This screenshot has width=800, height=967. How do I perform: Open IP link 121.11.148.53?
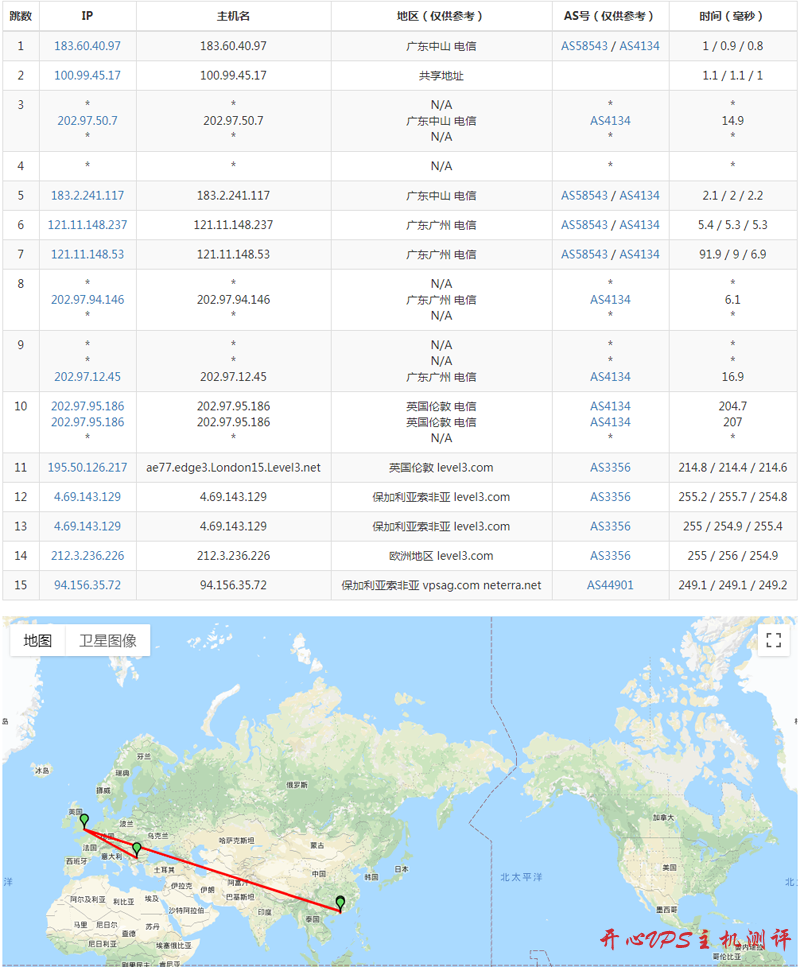[x=87, y=254]
